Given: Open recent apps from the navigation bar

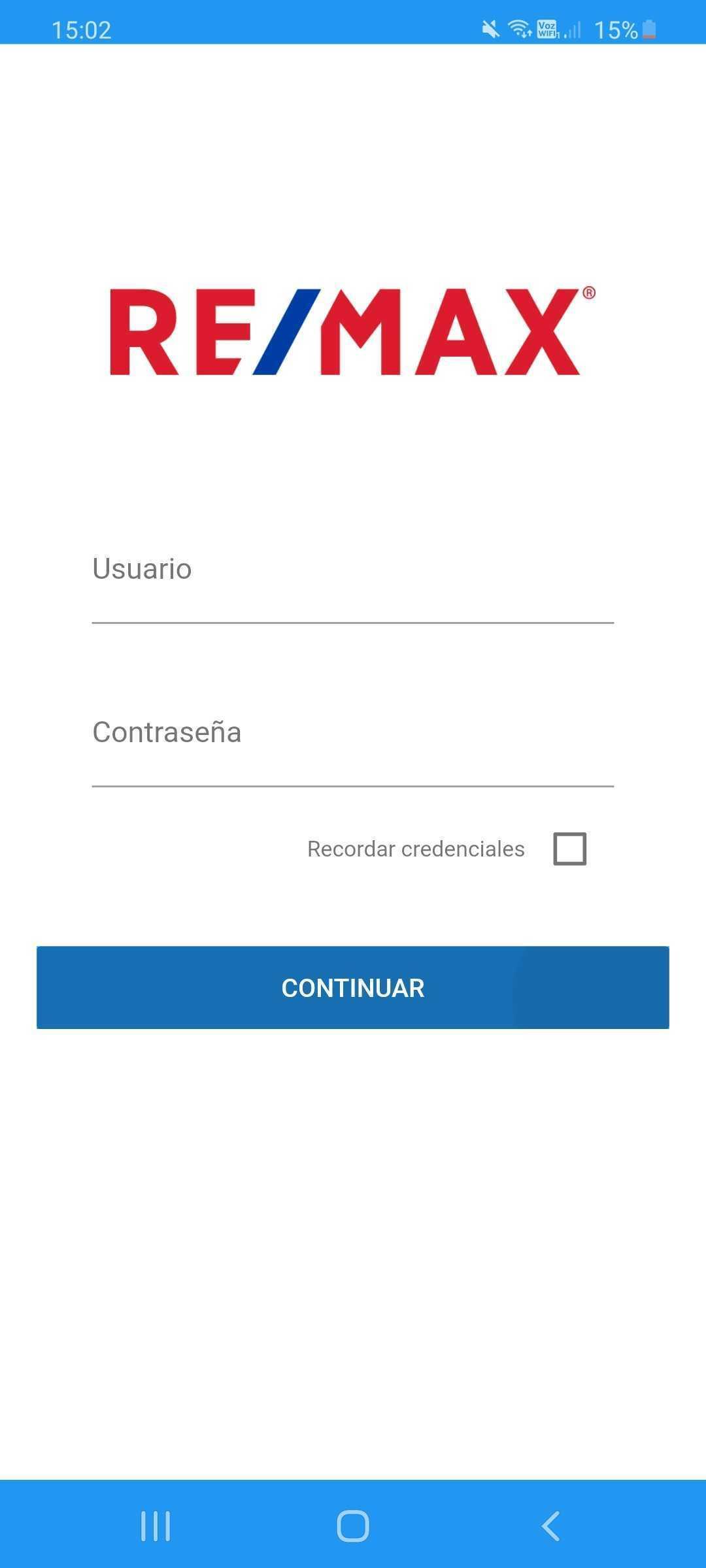Looking at the screenshot, I should (x=156, y=1526).
